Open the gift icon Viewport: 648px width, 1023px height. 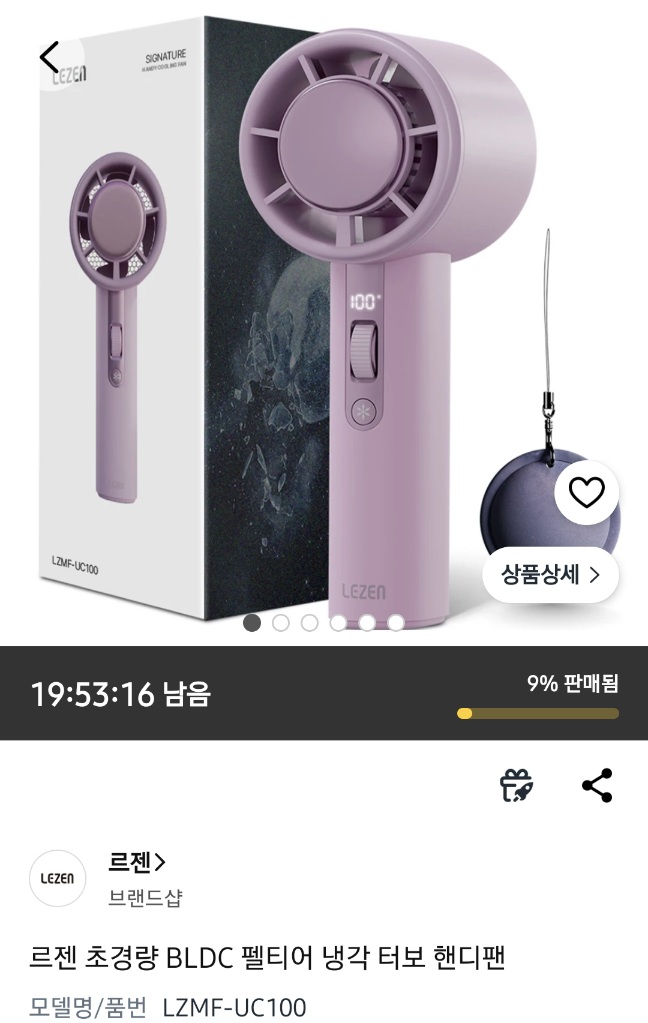click(x=516, y=785)
